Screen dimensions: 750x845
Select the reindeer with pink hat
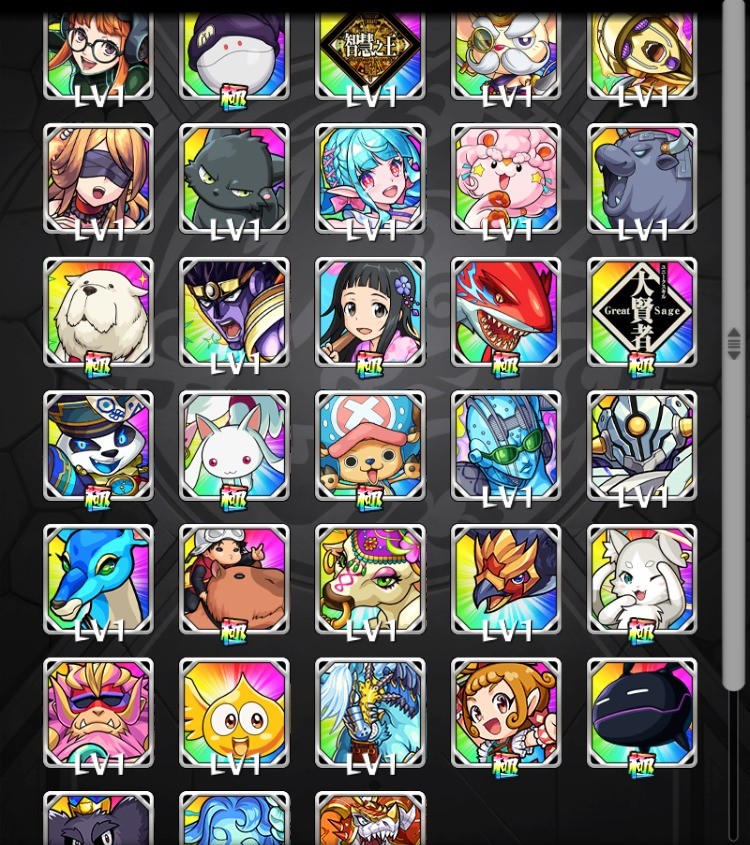[370, 445]
